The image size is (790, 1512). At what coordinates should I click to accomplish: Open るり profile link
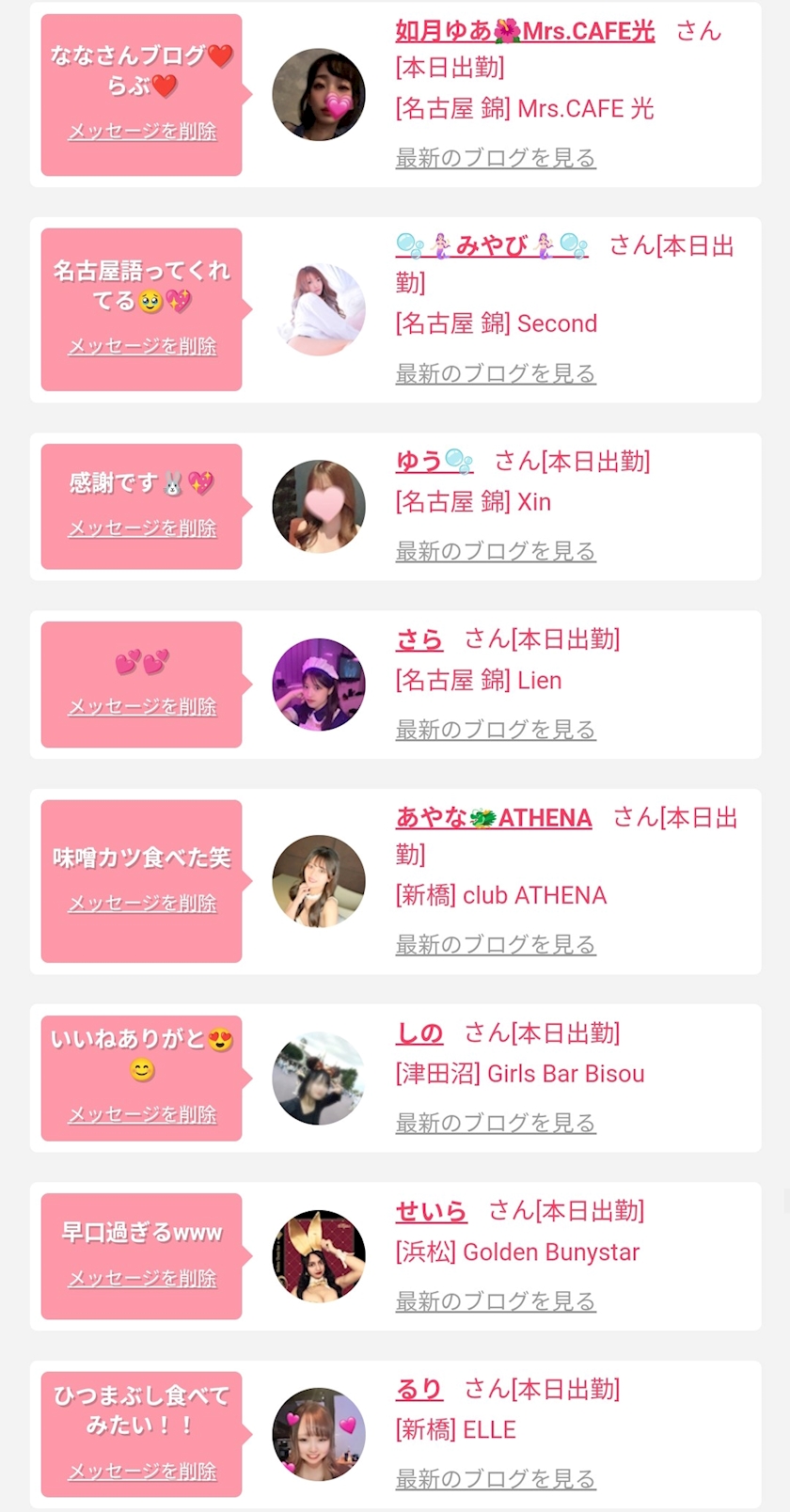coord(419,1389)
